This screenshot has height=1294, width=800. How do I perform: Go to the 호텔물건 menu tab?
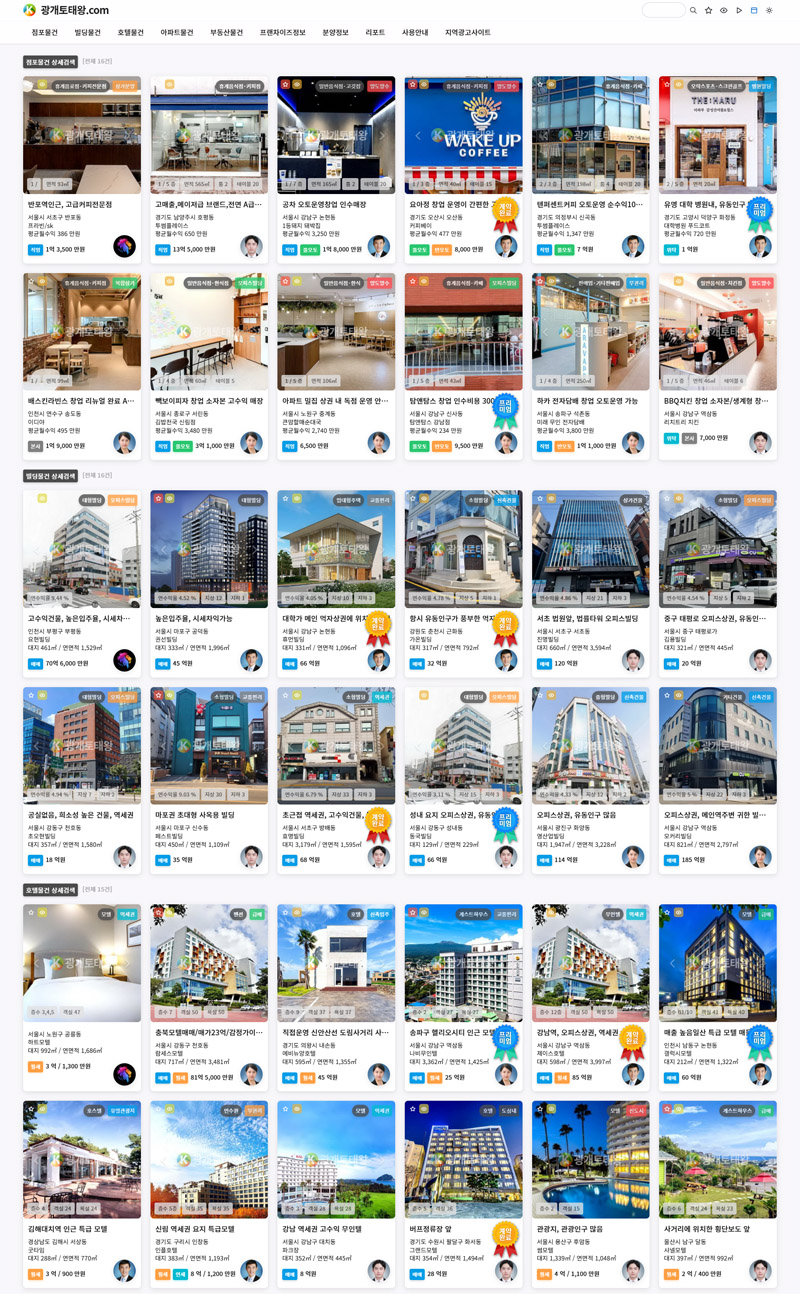[131, 32]
